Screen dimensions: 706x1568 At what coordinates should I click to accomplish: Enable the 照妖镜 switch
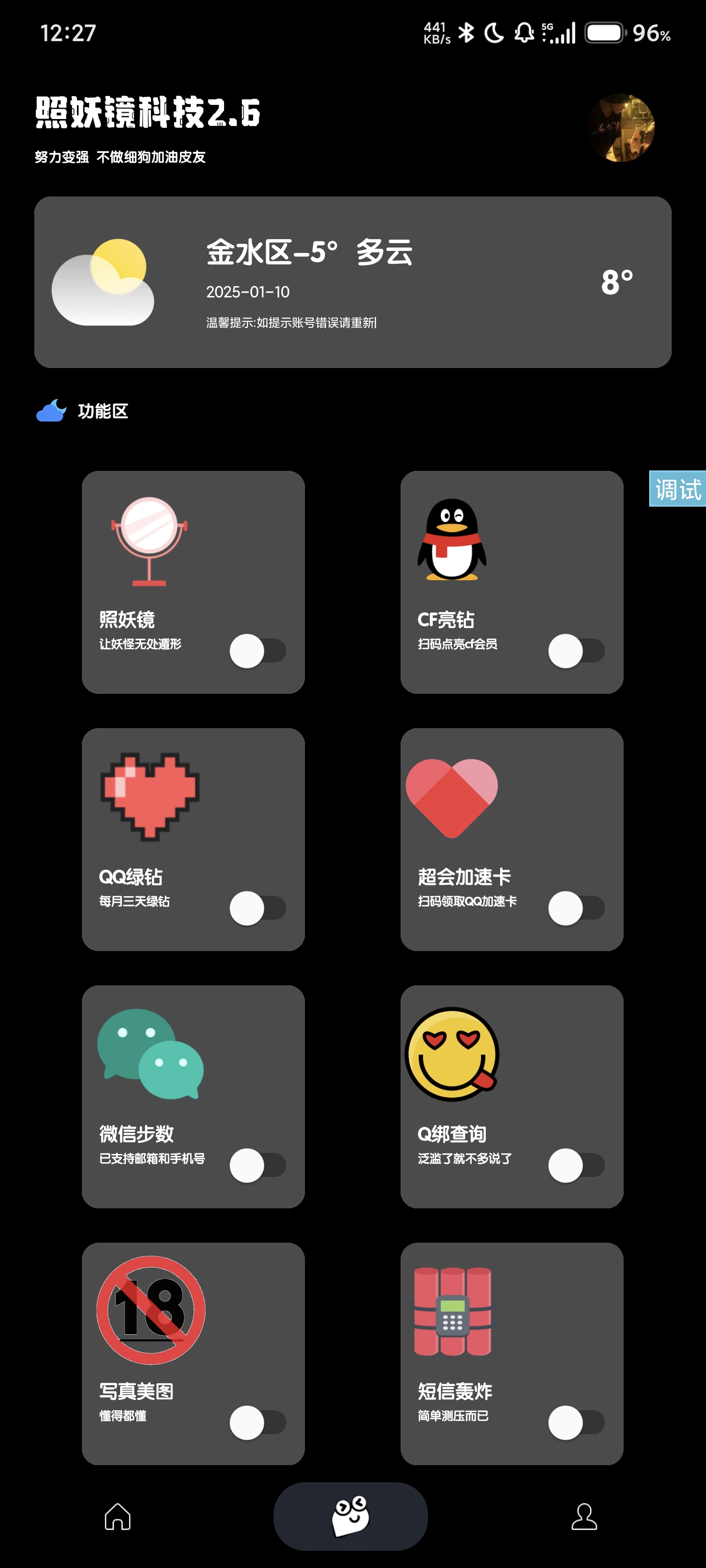point(258,651)
